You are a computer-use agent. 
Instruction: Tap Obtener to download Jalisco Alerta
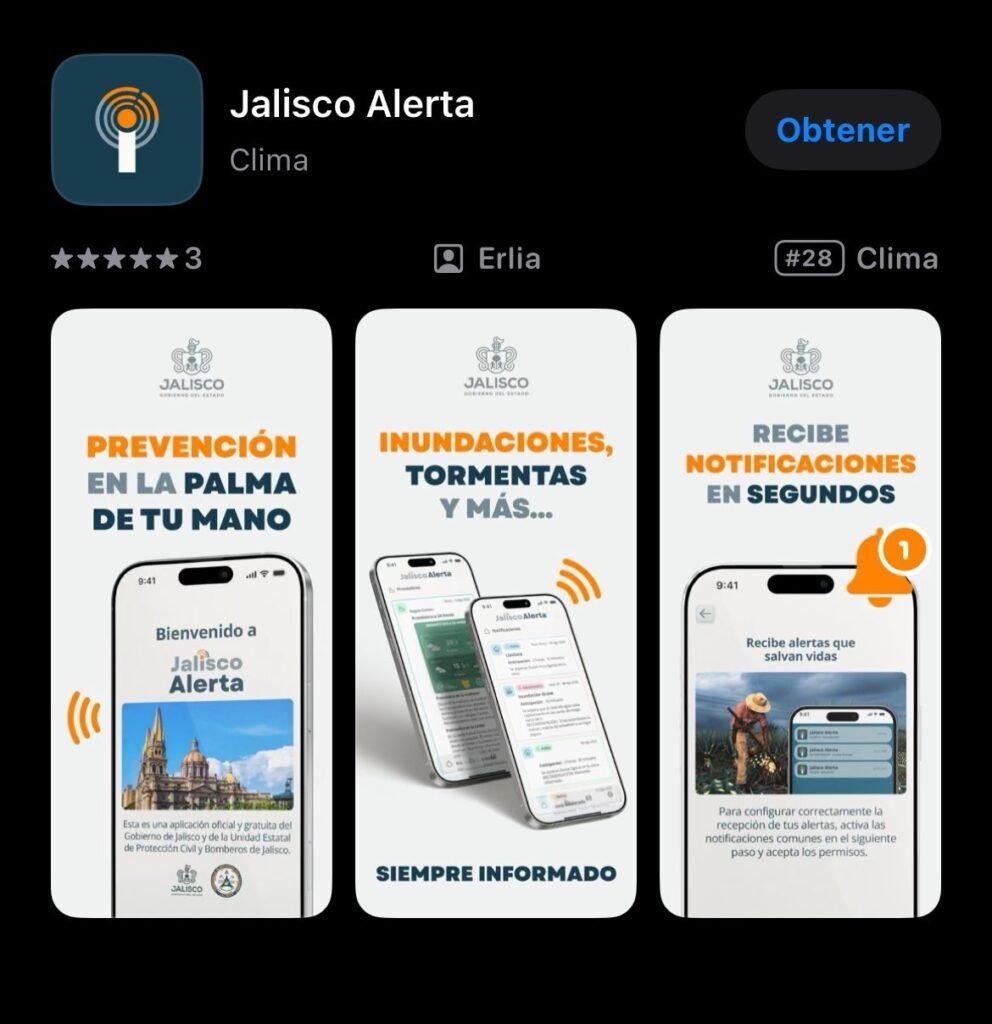click(843, 130)
